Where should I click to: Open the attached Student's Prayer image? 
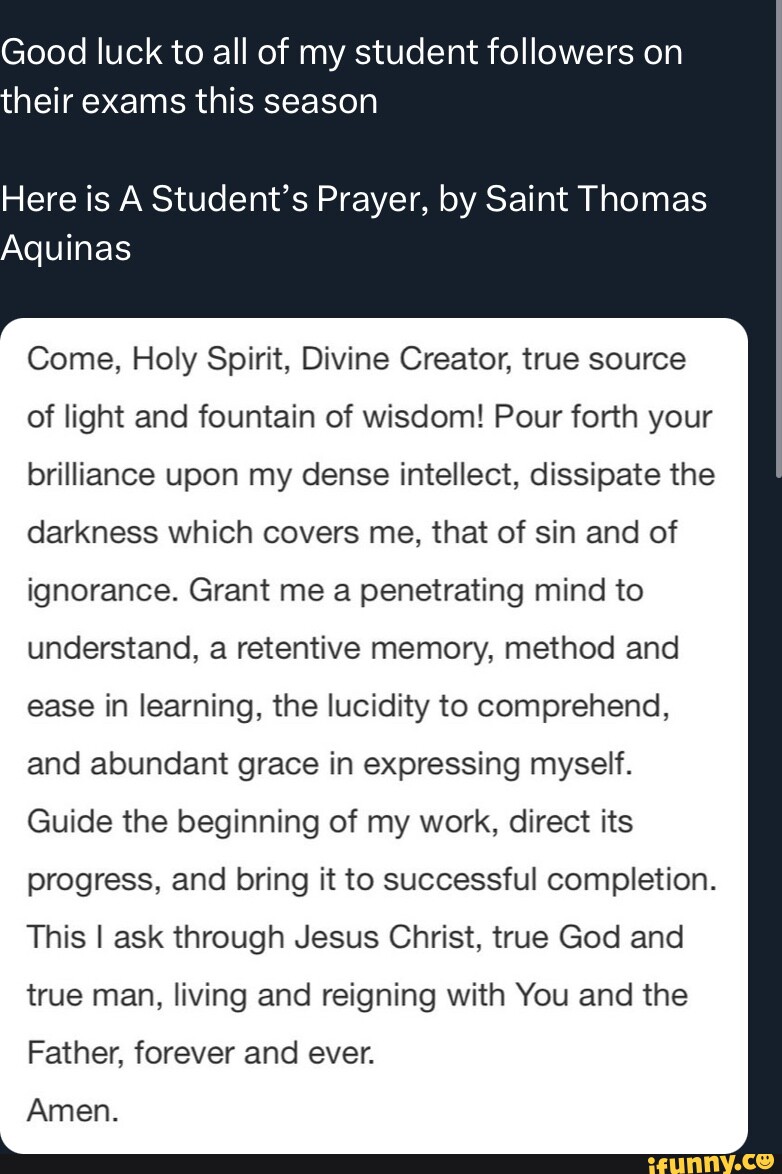point(374,735)
